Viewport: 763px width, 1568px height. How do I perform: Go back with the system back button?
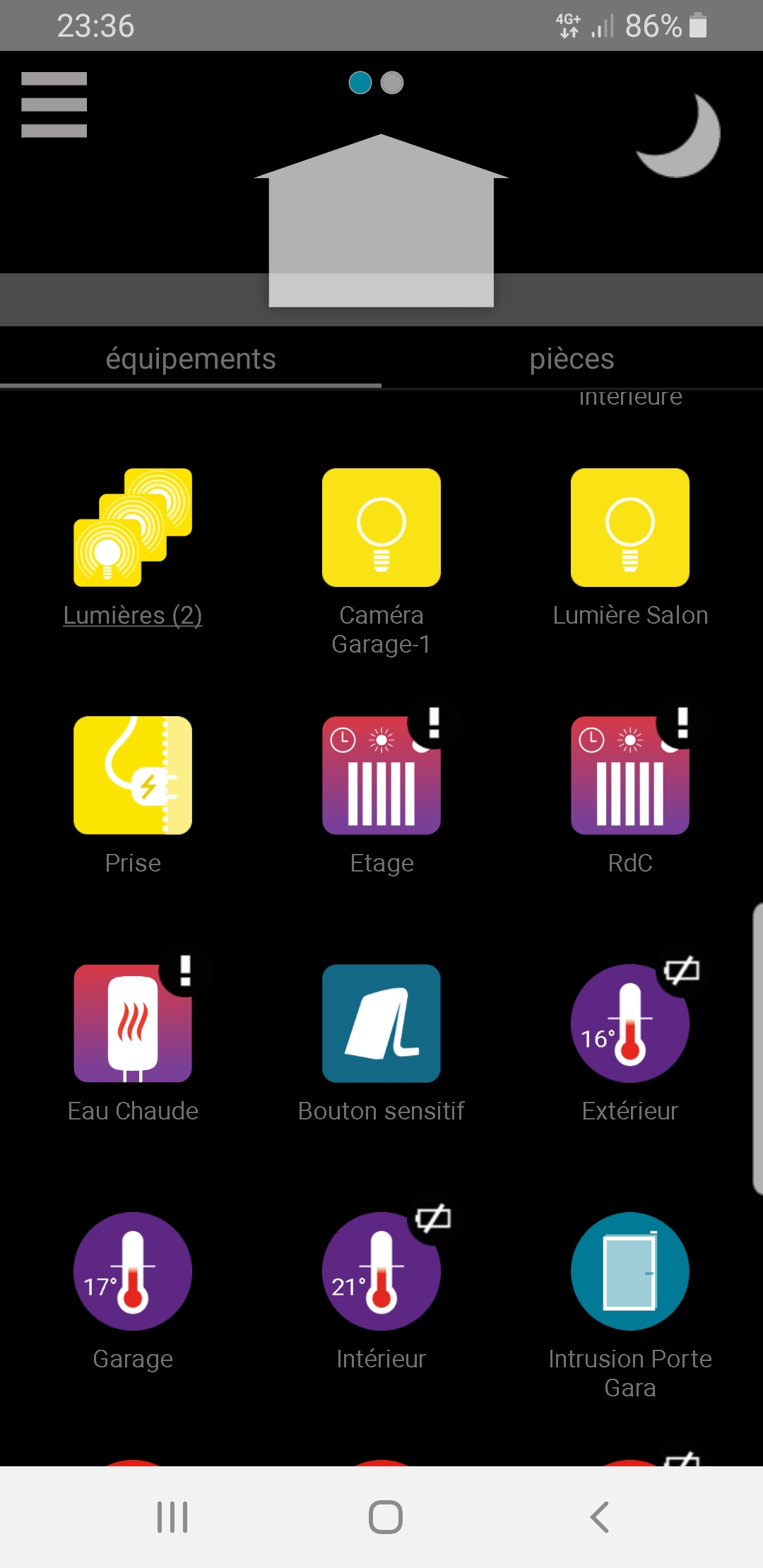(x=599, y=1516)
